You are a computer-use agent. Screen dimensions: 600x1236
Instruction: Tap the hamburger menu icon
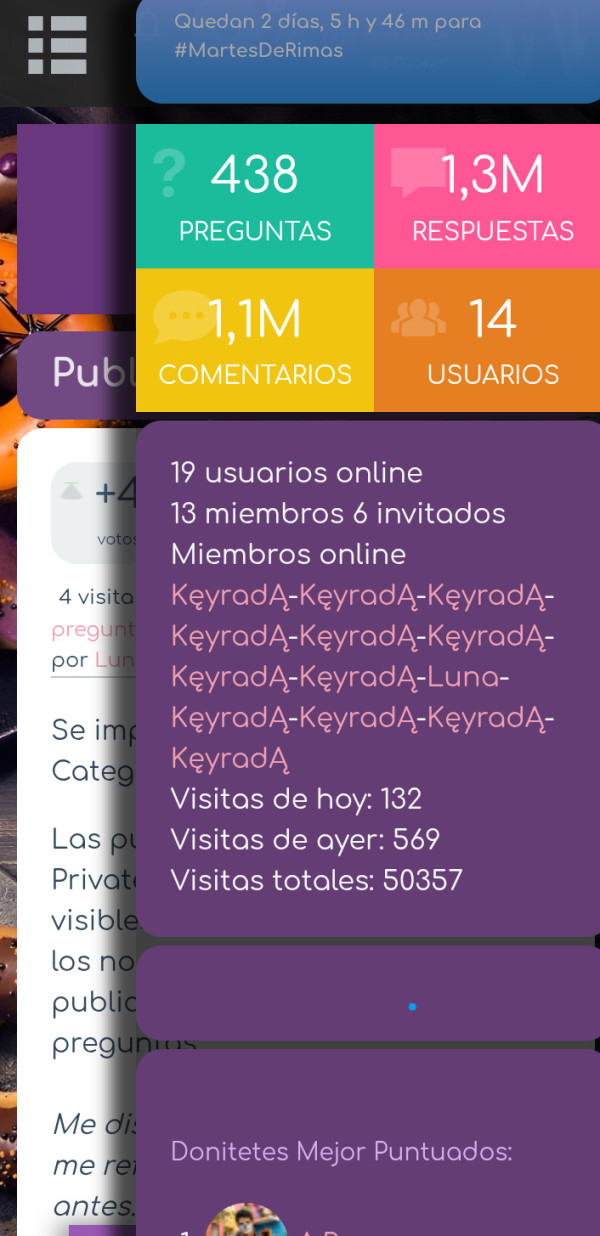click(57, 45)
